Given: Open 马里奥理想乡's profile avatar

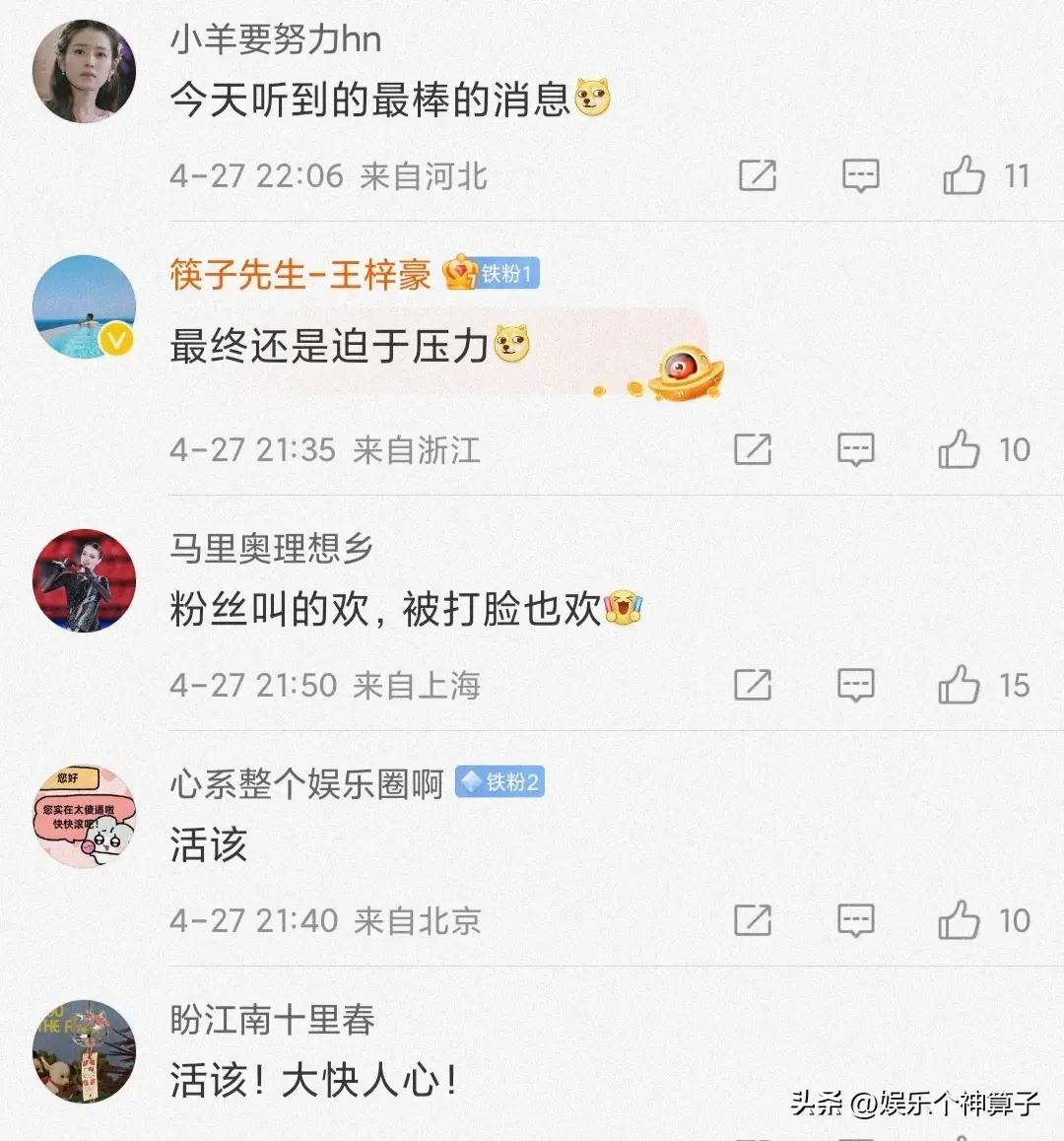Looking at the screenshot, I should click(84, 580).
